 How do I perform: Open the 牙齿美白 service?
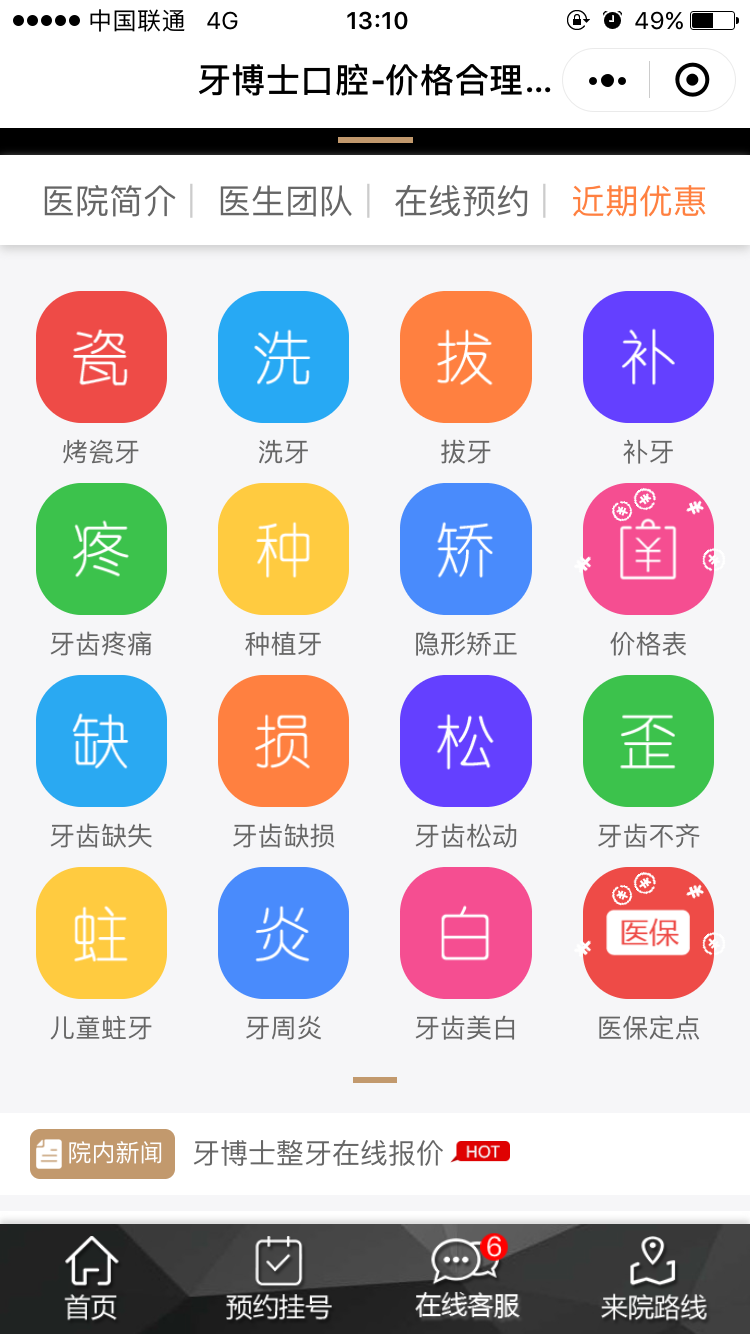click(x=466, y=933)
